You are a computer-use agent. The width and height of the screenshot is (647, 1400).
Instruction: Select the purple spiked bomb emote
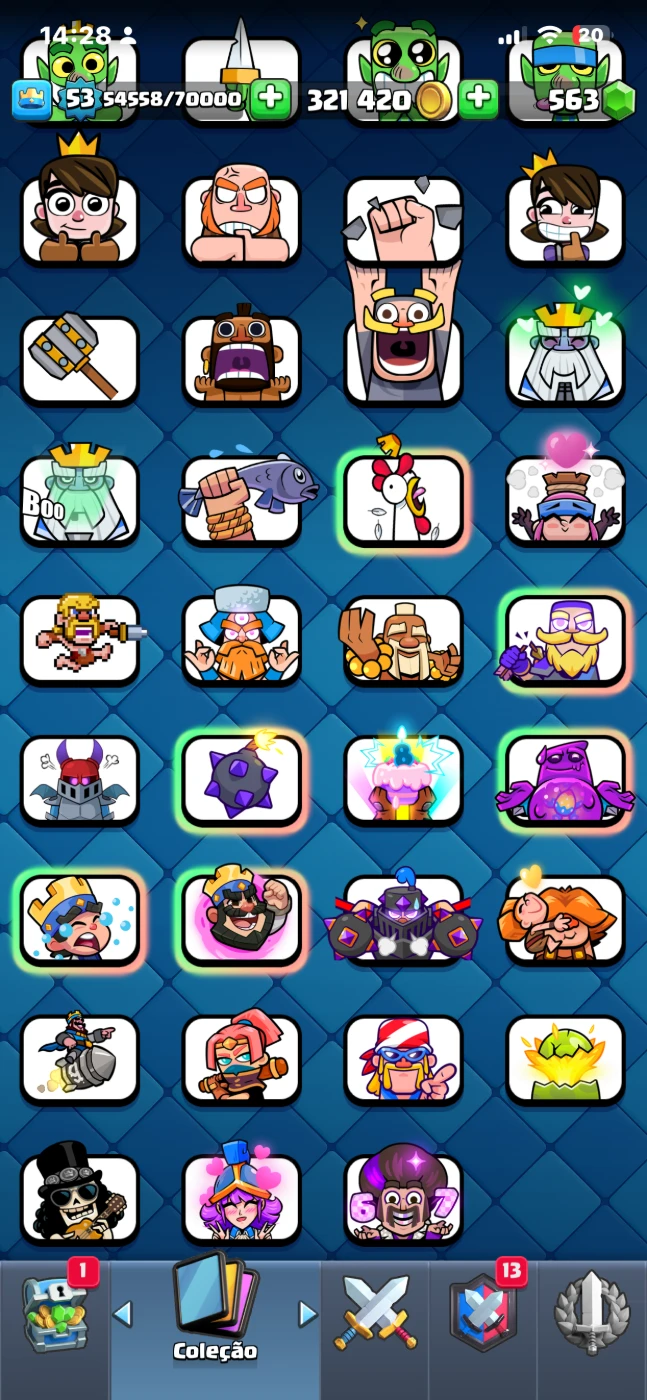click(242, 780)
